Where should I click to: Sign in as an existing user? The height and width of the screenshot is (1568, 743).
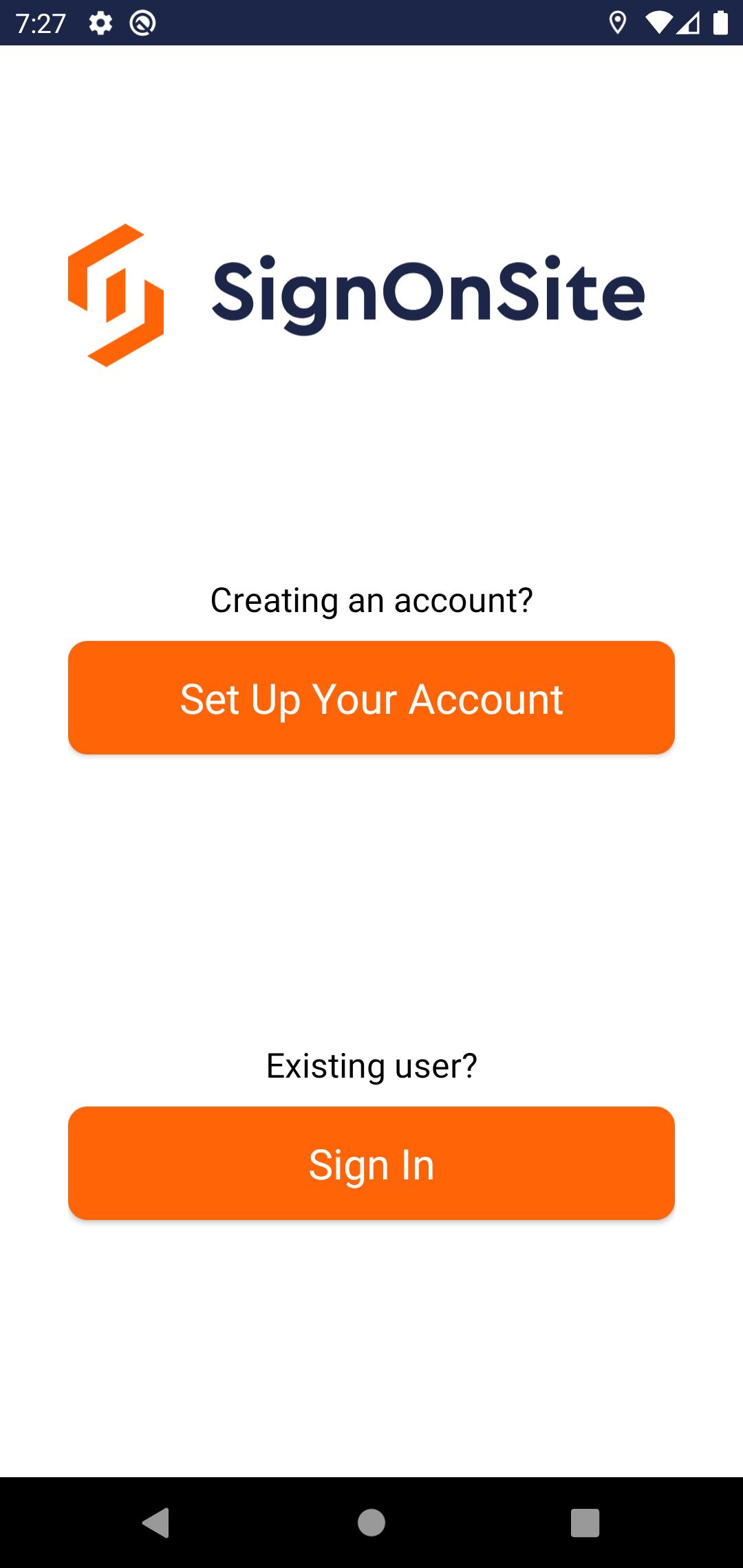[371, 1163]
